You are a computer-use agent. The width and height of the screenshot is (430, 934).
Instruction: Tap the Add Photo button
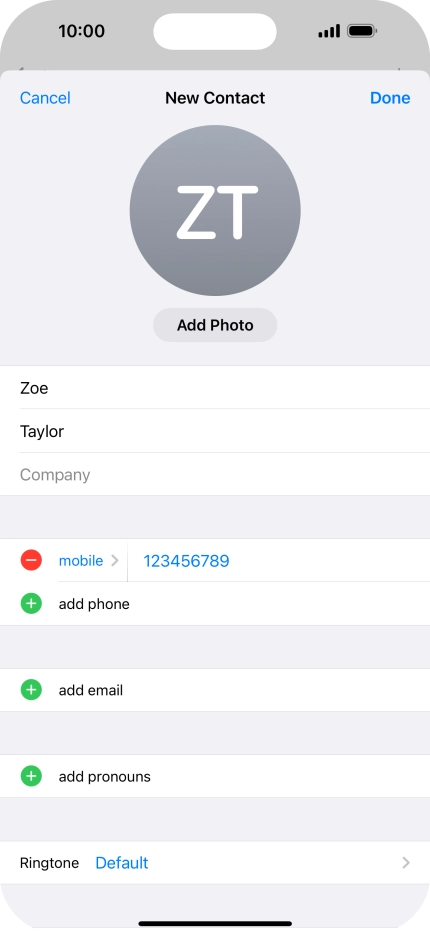point(215,325)
